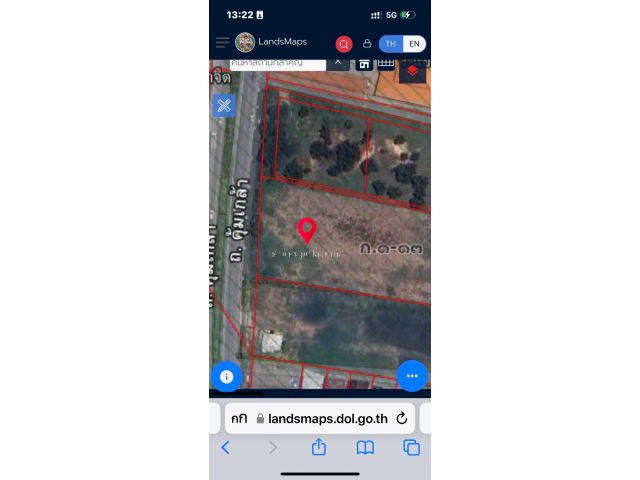The width and height of the screenshot is (640, 480).
Task: Open the page format options button
Action: (239, 418)
